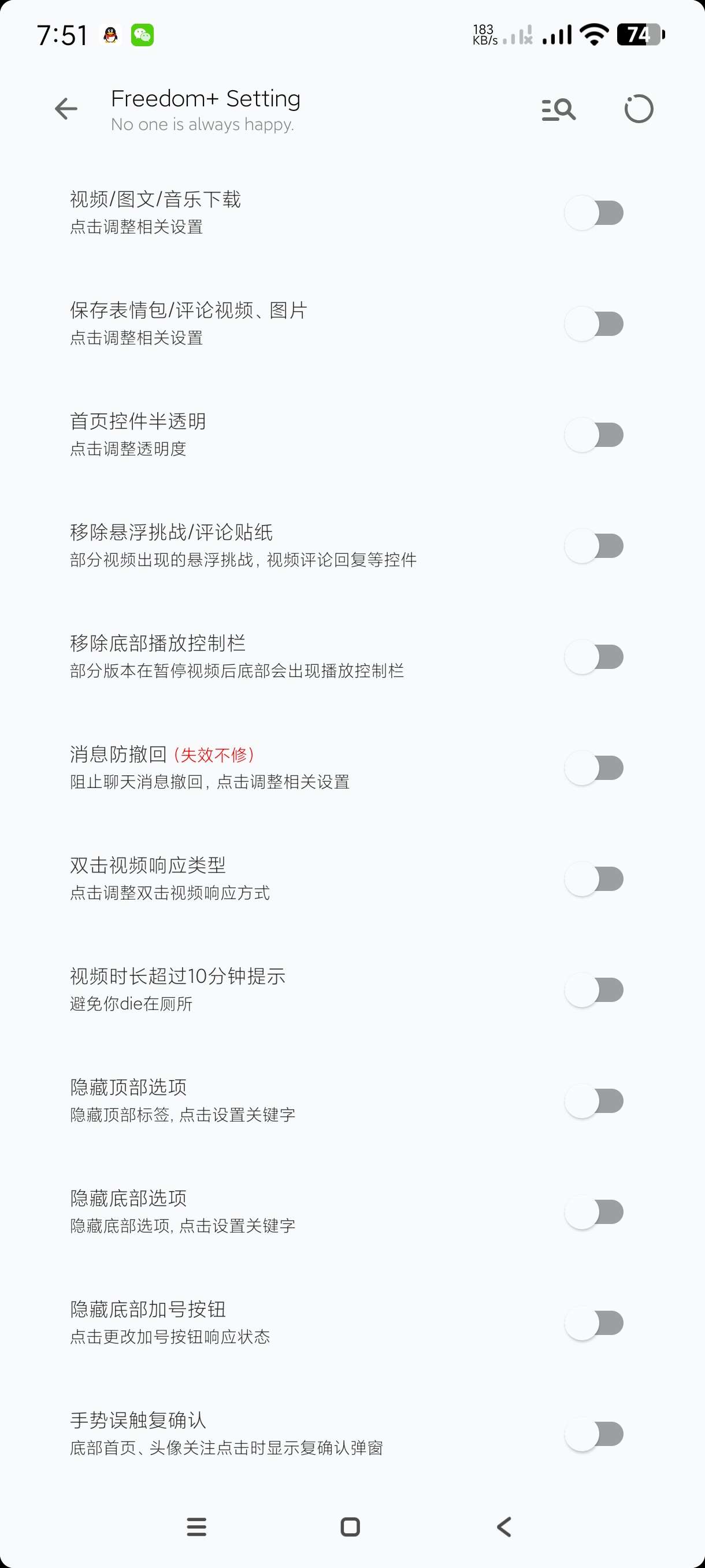Turn on 首页控件半透明 switch
The image size is (705, 1568).
point(594,435)
